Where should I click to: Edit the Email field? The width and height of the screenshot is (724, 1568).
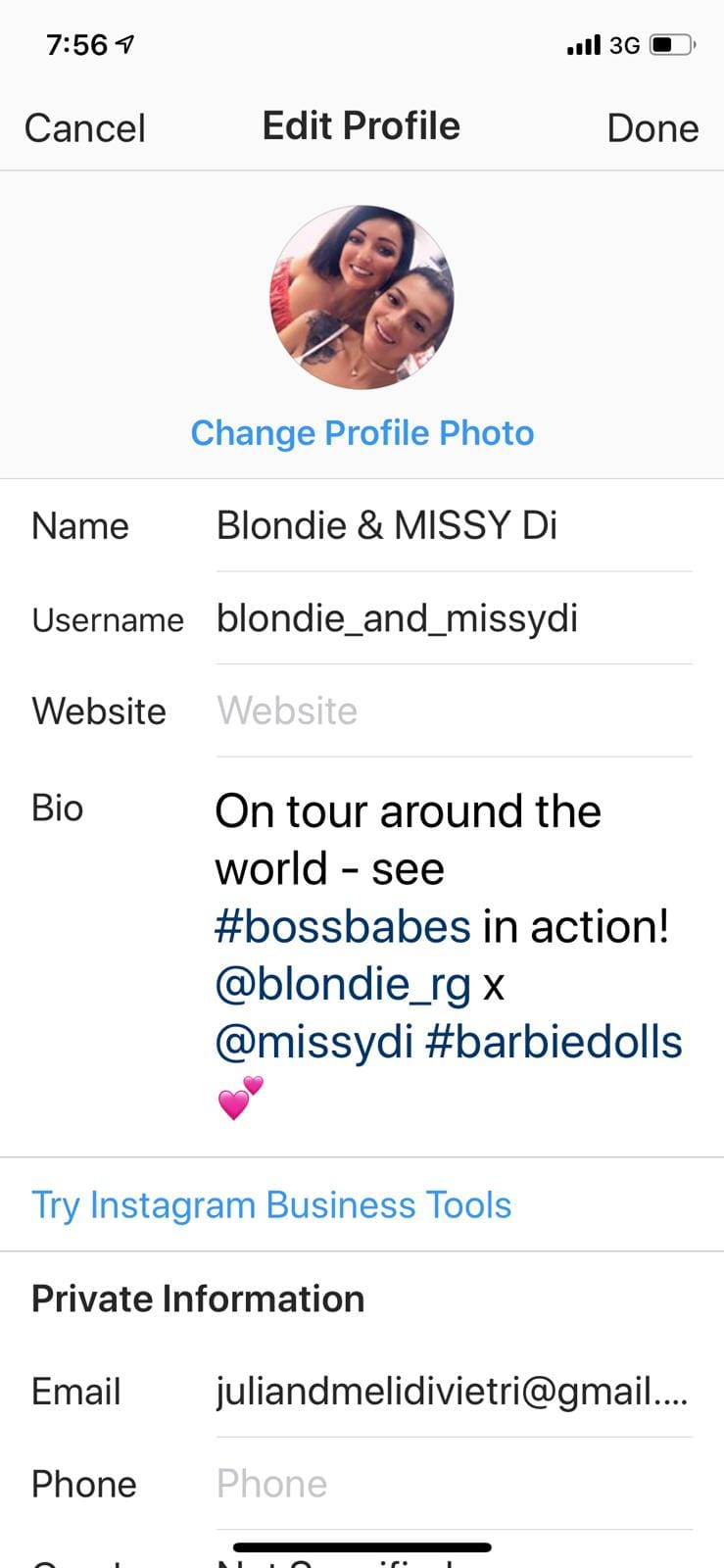click(453, 1391)
